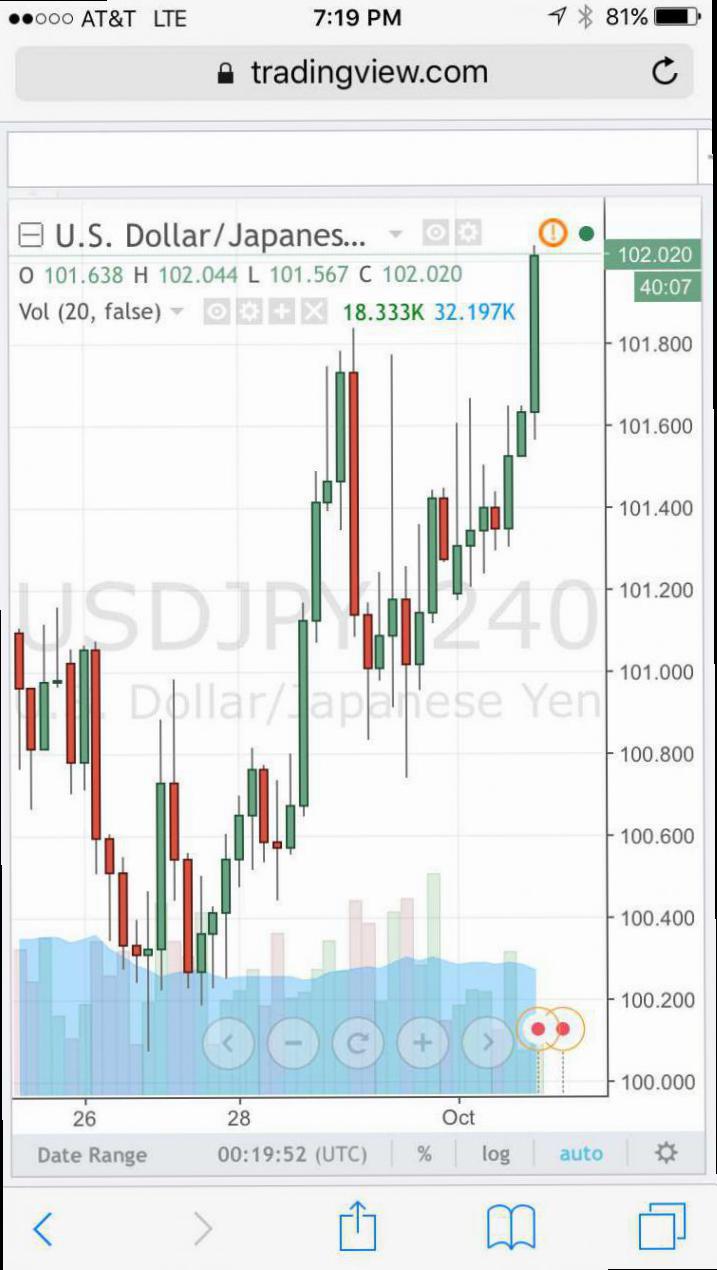Image resolution: width=717 pixels, height=1270 pixels.
Task: Open the orange alert exclamation icon
Action: pos(553,233)
